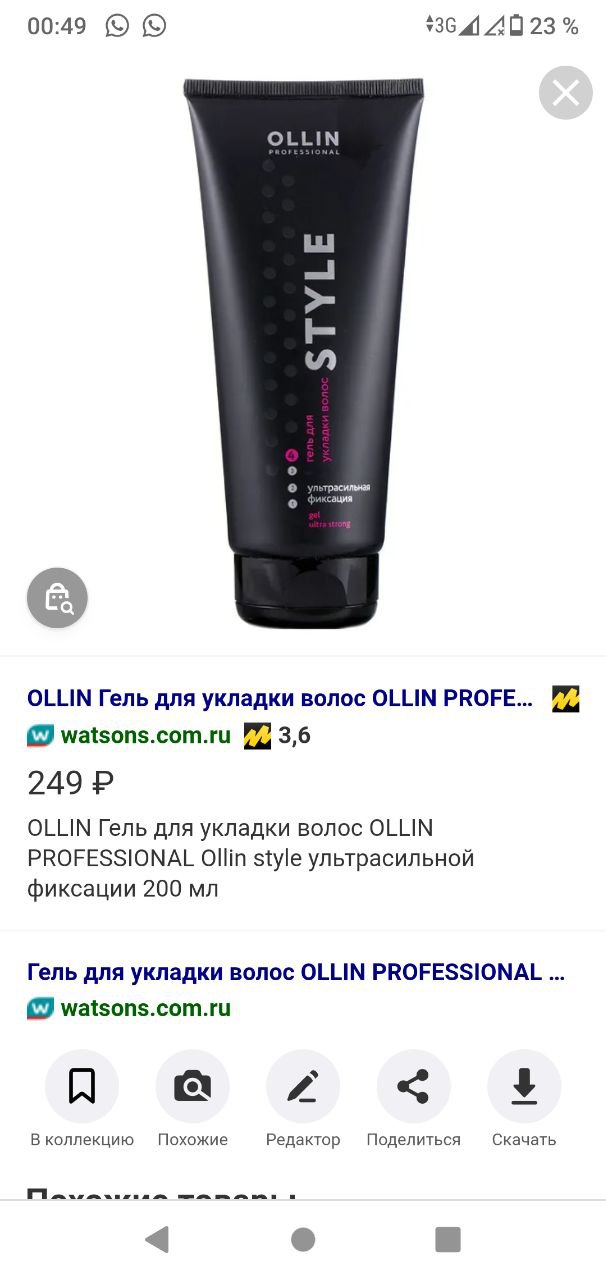
Task: Go to the home screen
Action: coord(303,1240)
